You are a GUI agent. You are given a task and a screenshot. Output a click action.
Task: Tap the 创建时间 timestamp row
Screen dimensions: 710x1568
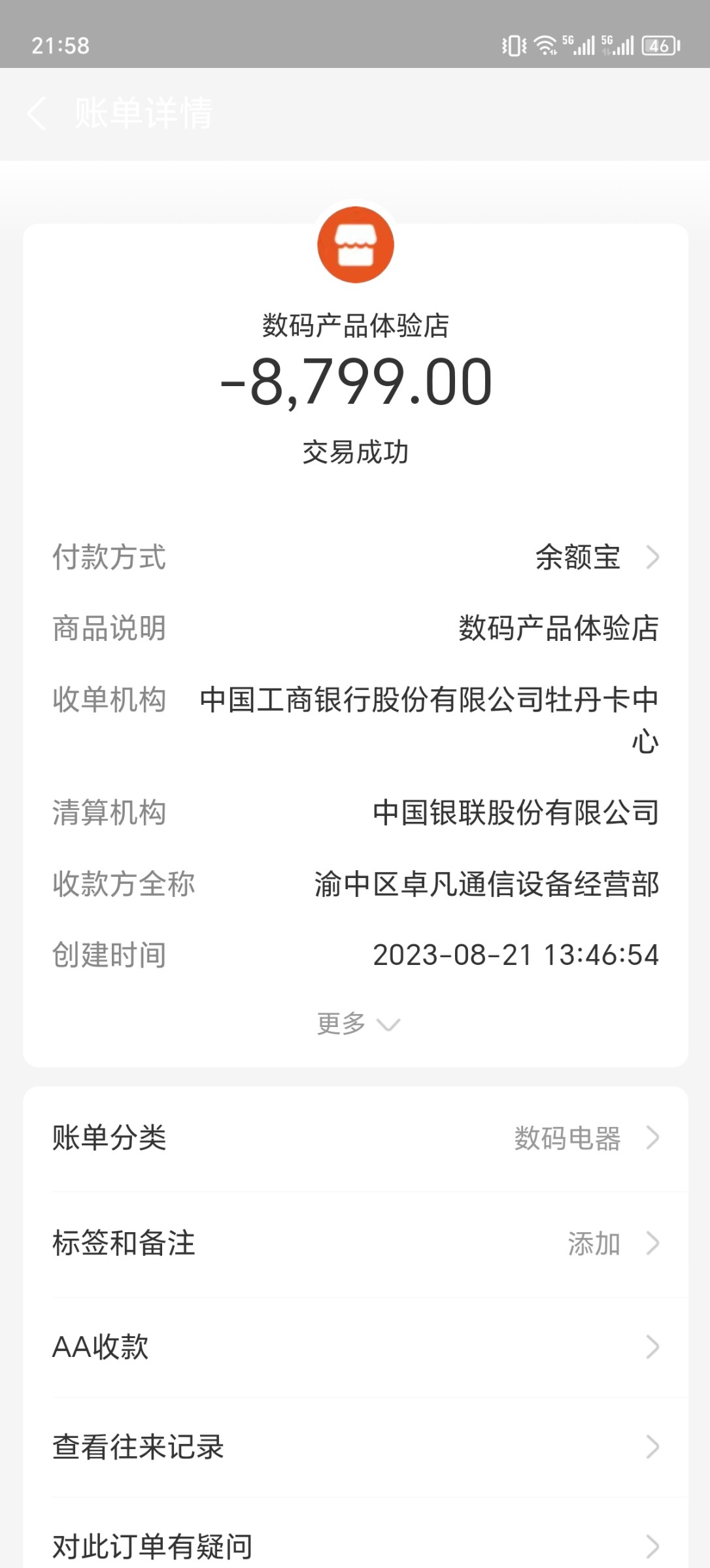pos(355,955)
